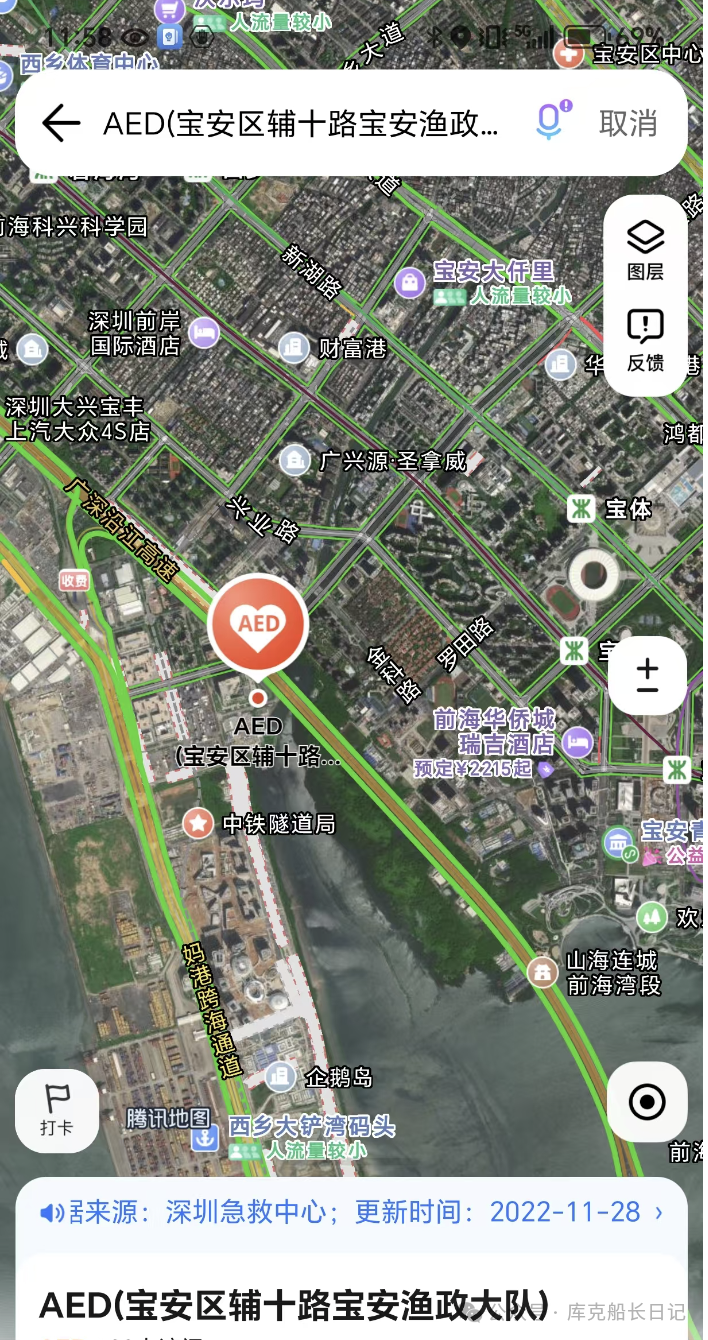Image resolution: width=708 pixels, height=1340 pixels.
Task: View 深圳前岸国际酒店 on the map
Action: 205,333
